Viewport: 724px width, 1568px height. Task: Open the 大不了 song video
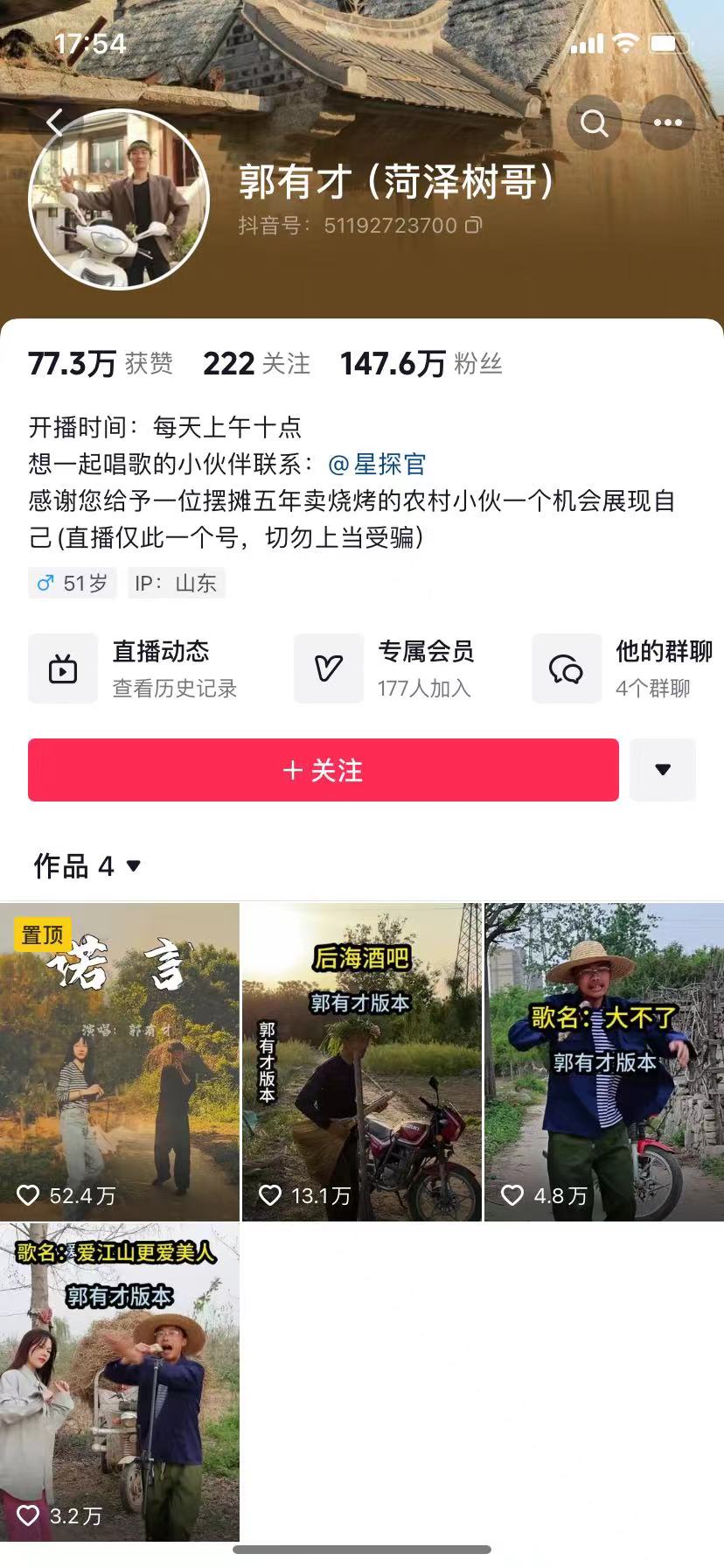[604, 1061]
